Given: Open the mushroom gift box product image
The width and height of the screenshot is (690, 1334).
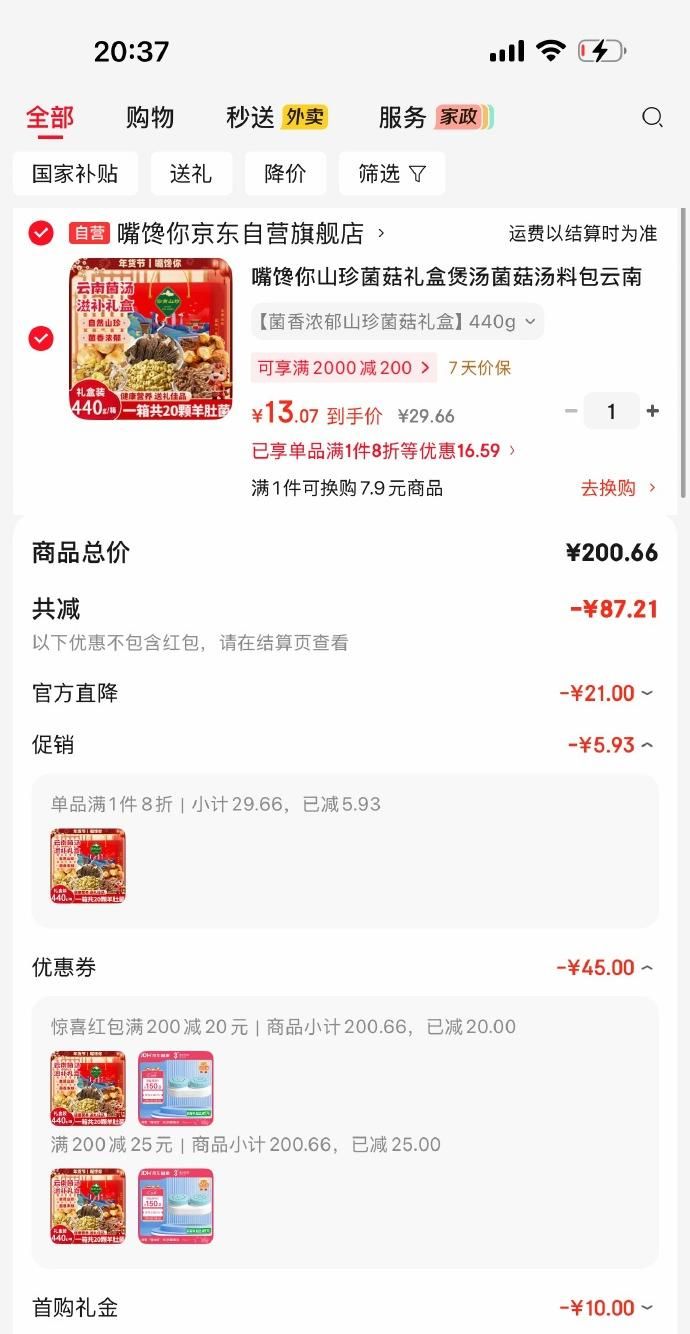Looking at the screenshot, I should pyautogui.click(x=150, y=339).
